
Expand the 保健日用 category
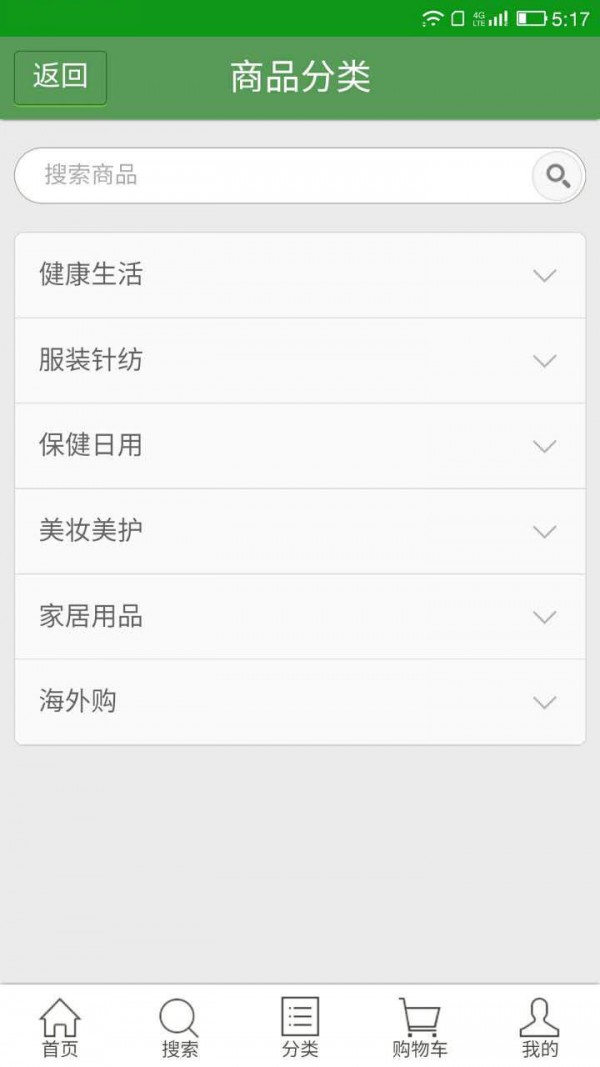point(300,446)
